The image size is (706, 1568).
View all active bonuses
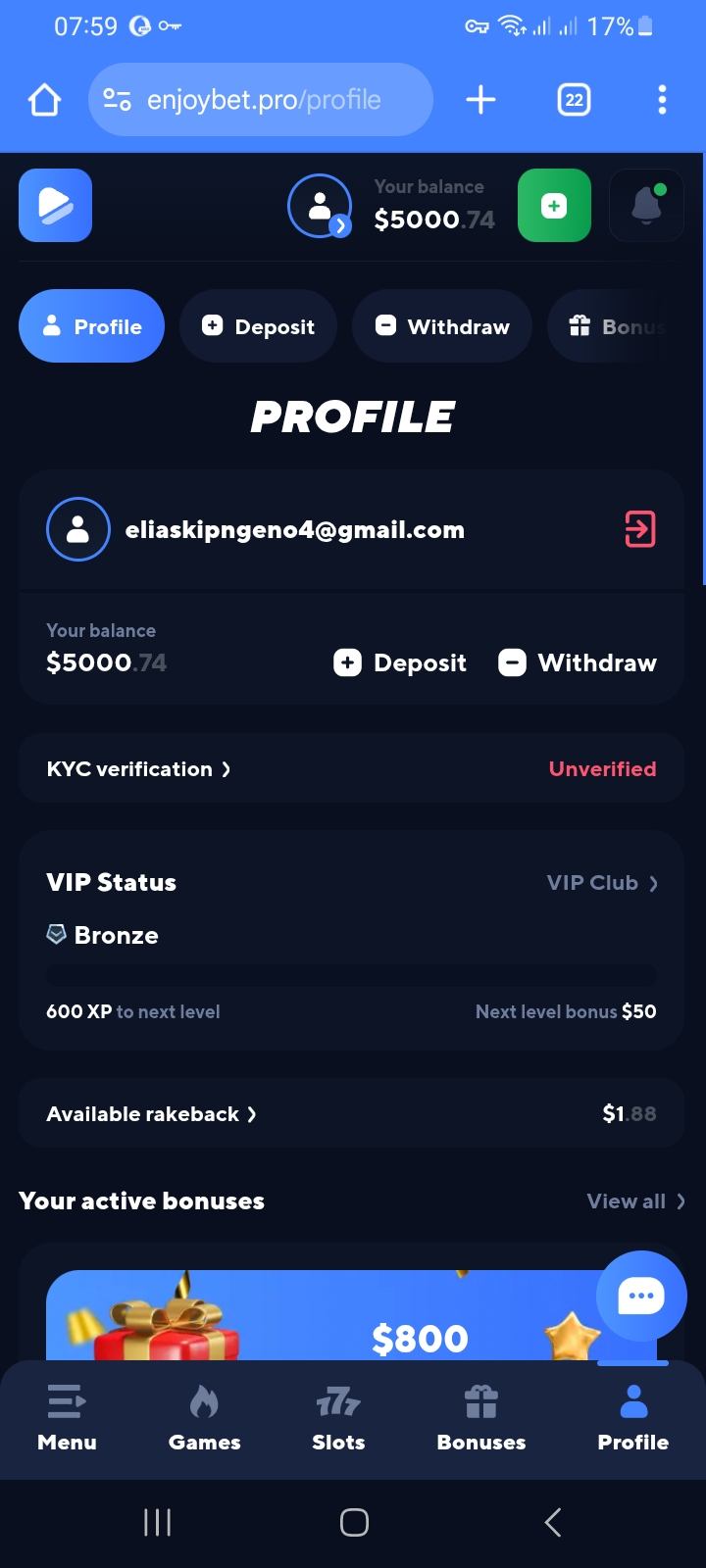pos(634,1201)
